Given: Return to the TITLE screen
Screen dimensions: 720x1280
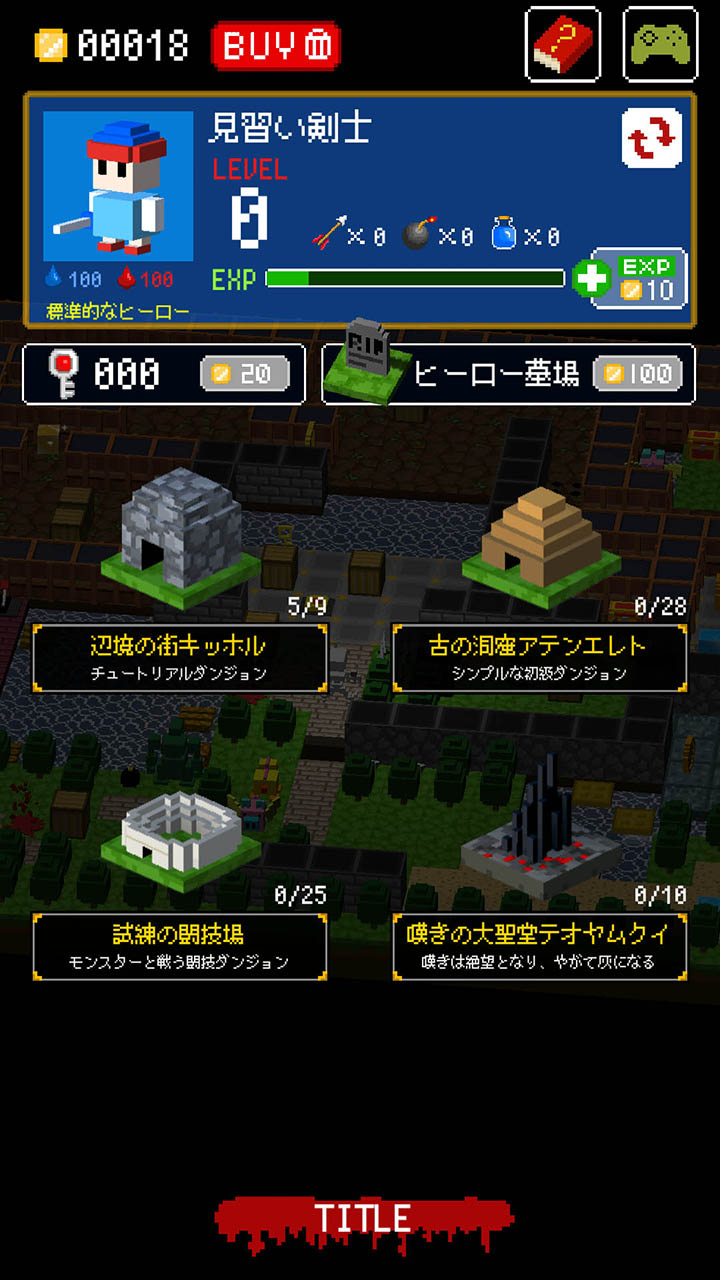Looking at the screenshot, I should 362,1219.
